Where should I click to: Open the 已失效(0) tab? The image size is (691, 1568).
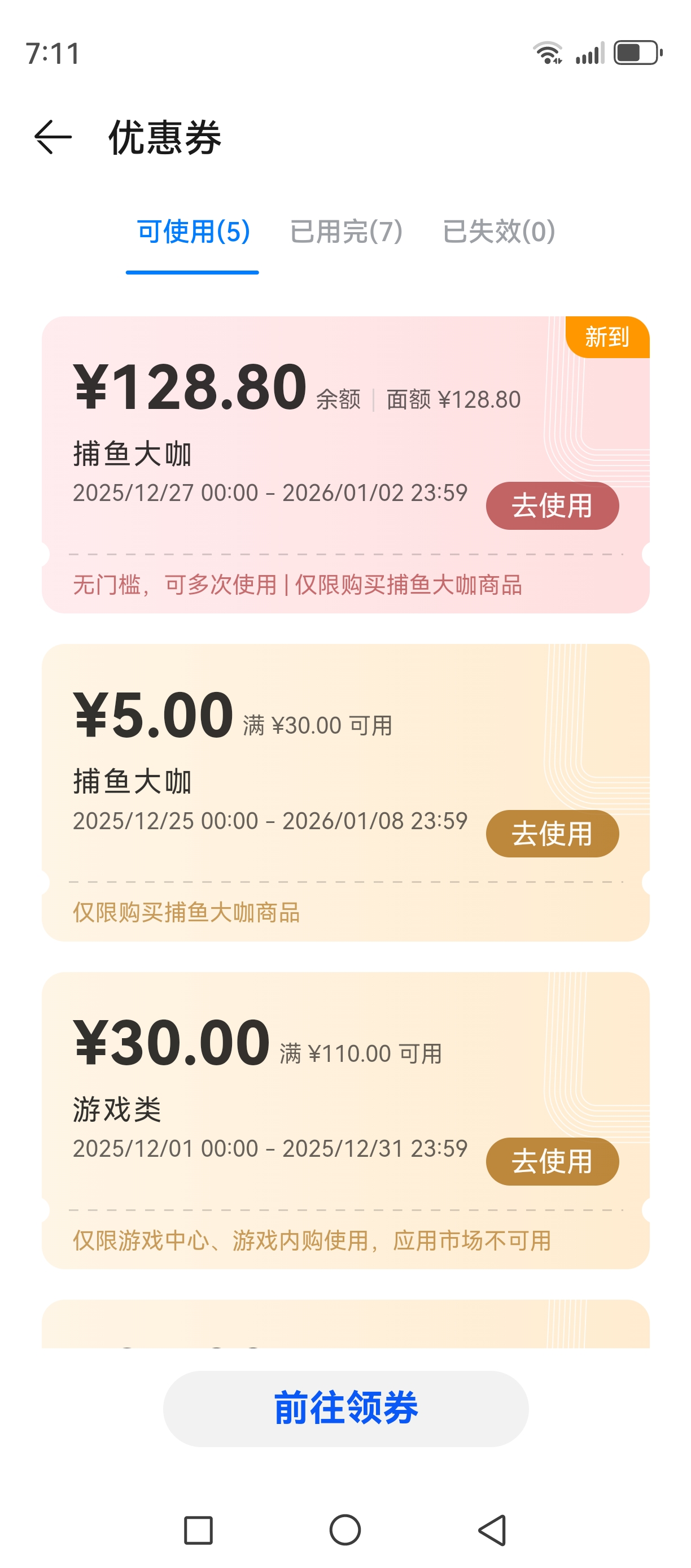tap(498, 232)
